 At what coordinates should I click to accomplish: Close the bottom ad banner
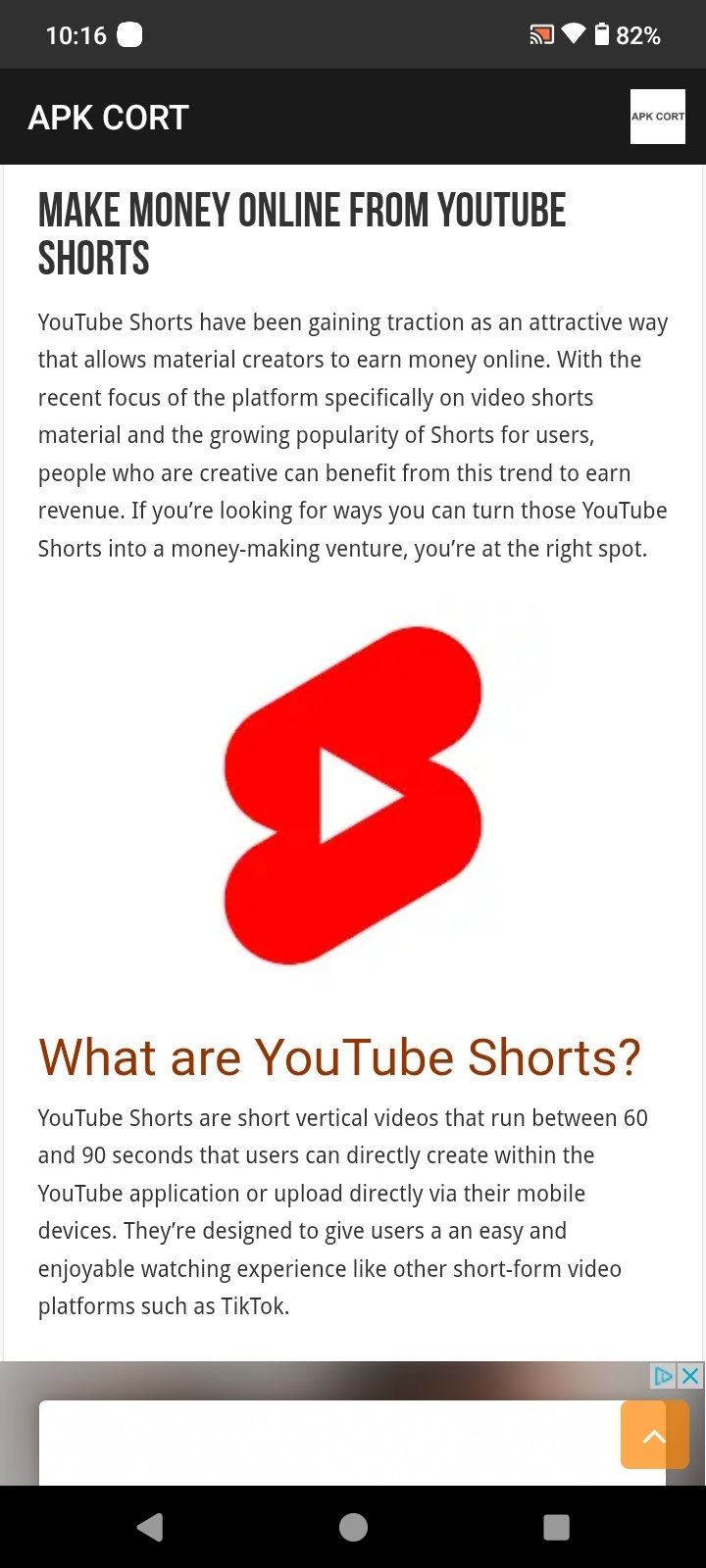690,1376
